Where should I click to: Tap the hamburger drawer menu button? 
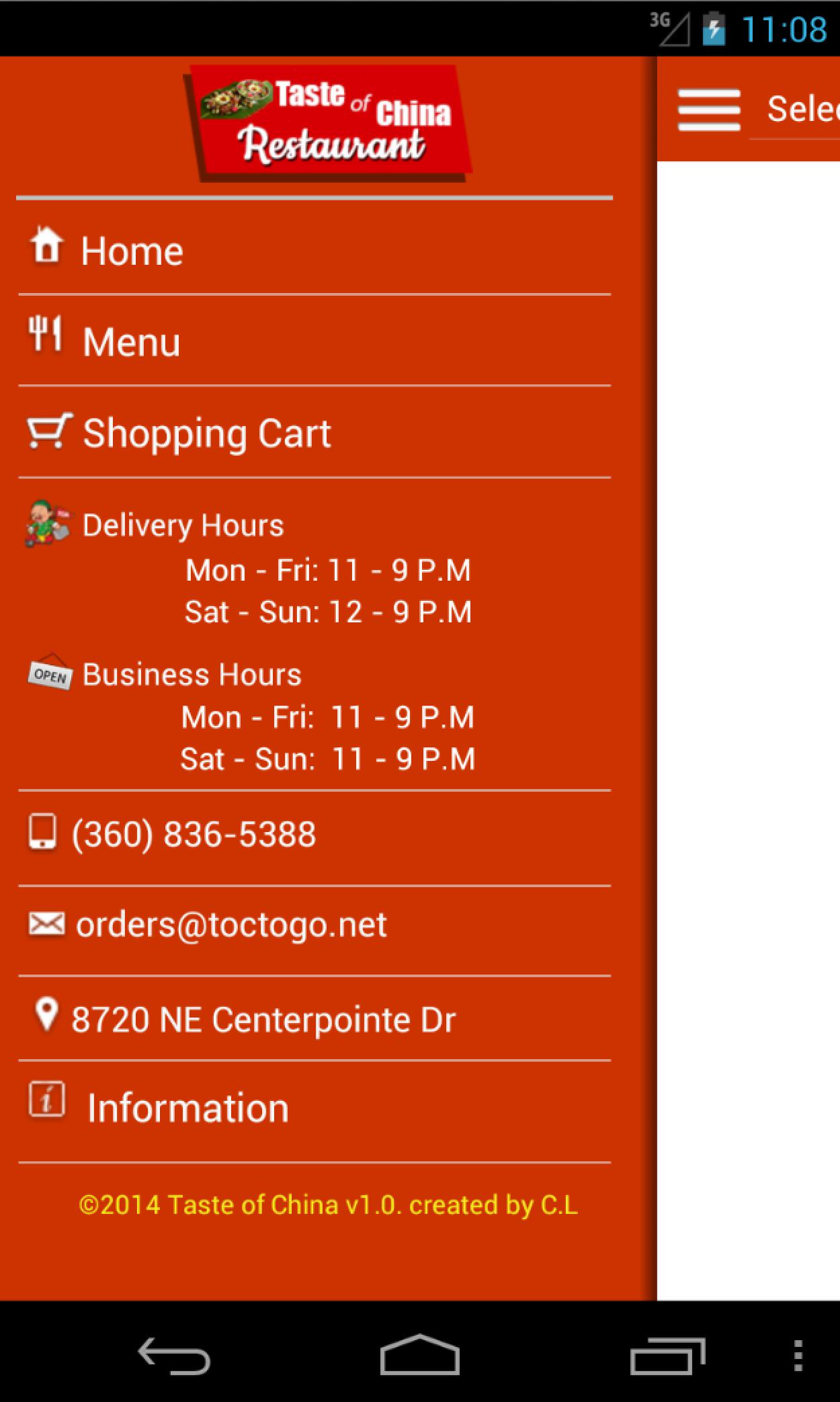(x=709, y=110)
